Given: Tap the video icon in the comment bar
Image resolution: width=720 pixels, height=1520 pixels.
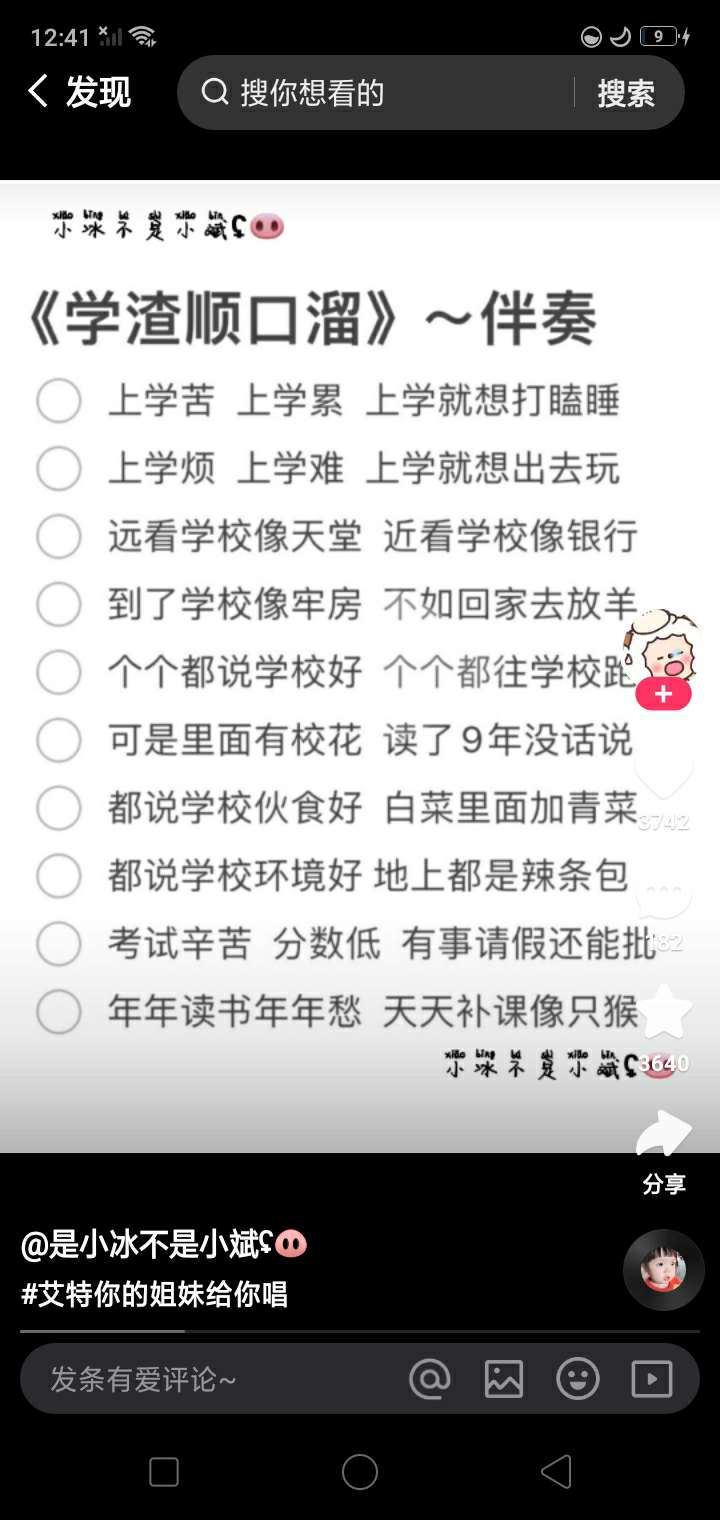Looking at the screenshot, I should tap(652, 1380).
